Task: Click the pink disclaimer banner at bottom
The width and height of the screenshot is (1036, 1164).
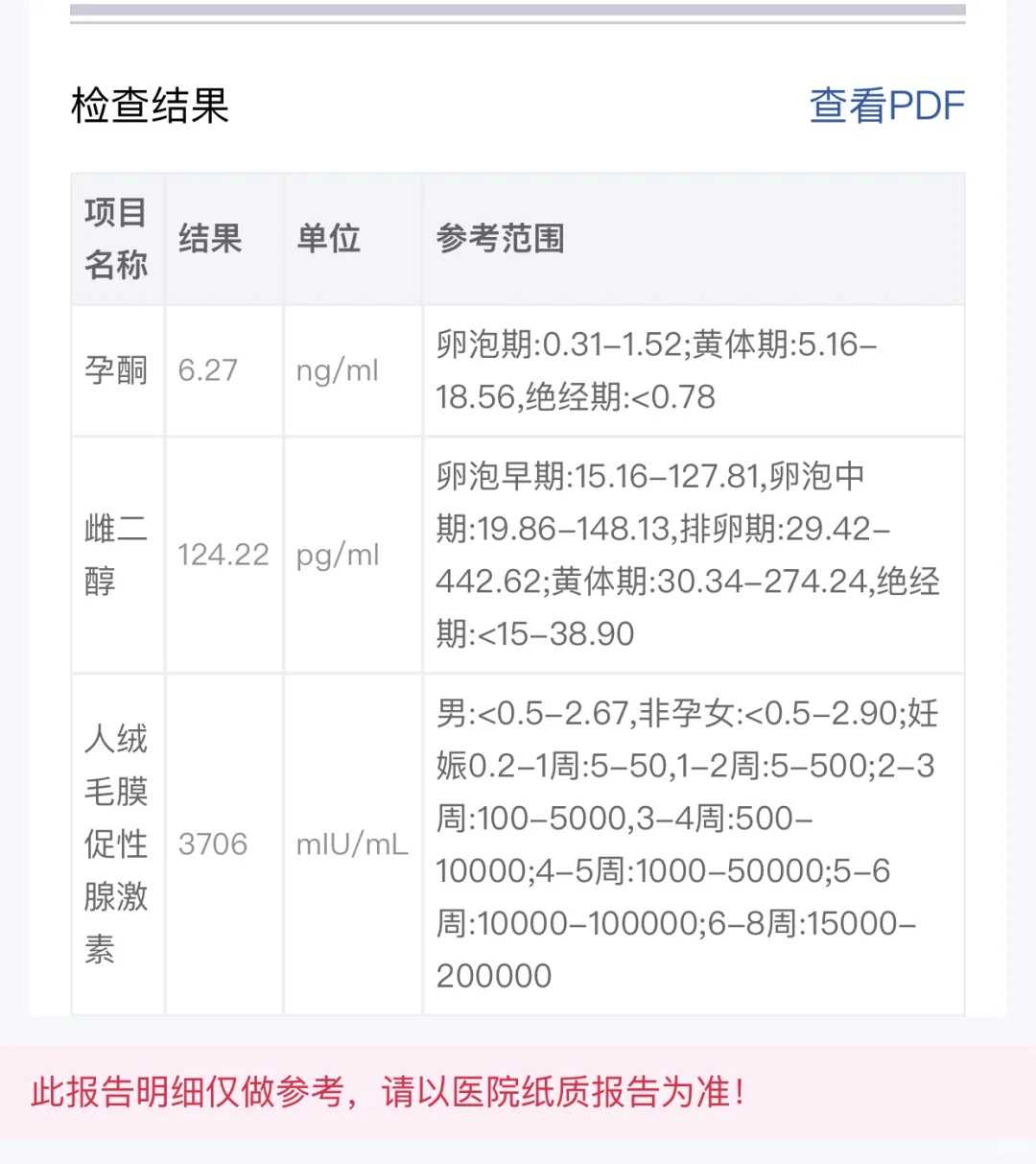Action: tap(518, 1091)
